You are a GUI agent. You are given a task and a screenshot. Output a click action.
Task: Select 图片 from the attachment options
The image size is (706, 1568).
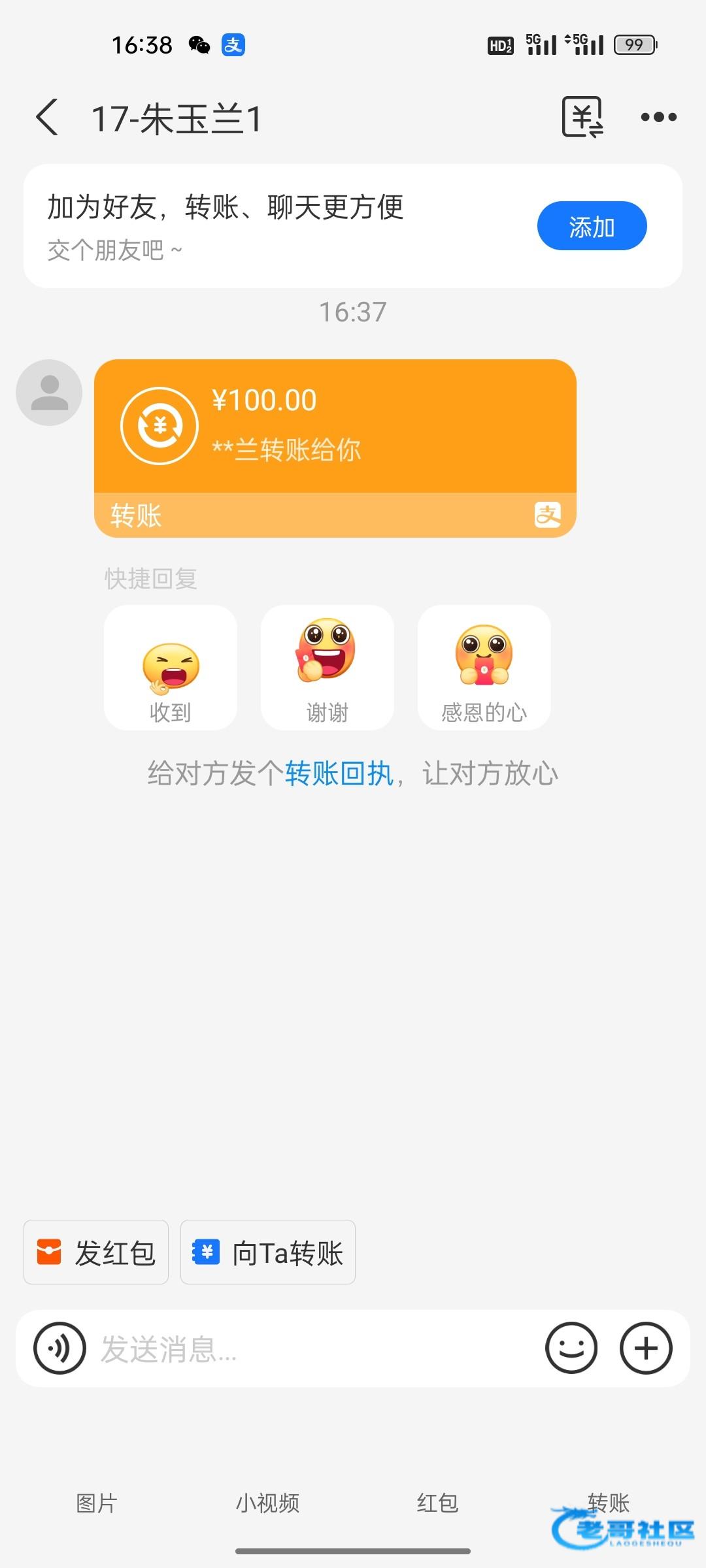97,1503
